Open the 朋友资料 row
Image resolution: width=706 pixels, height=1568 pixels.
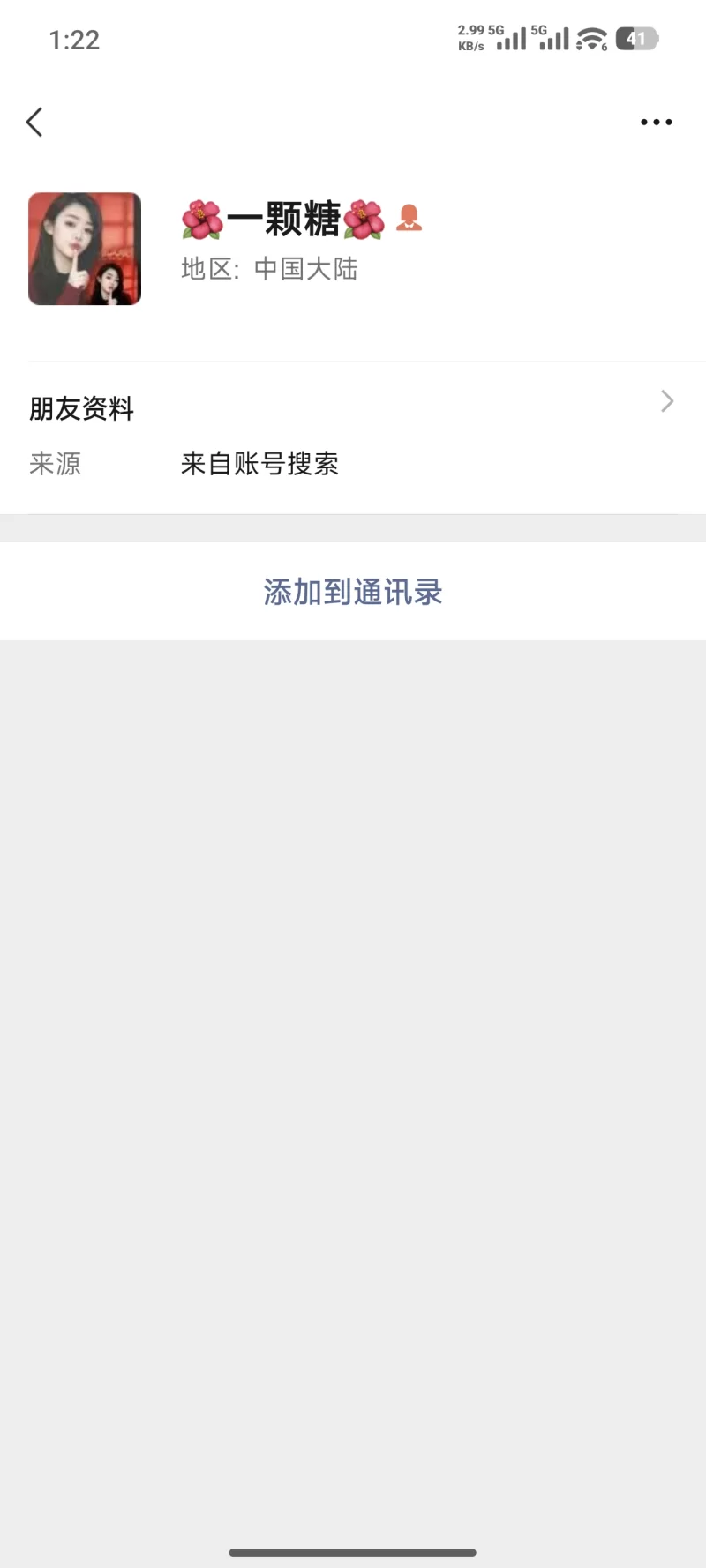tap(353, 407)
